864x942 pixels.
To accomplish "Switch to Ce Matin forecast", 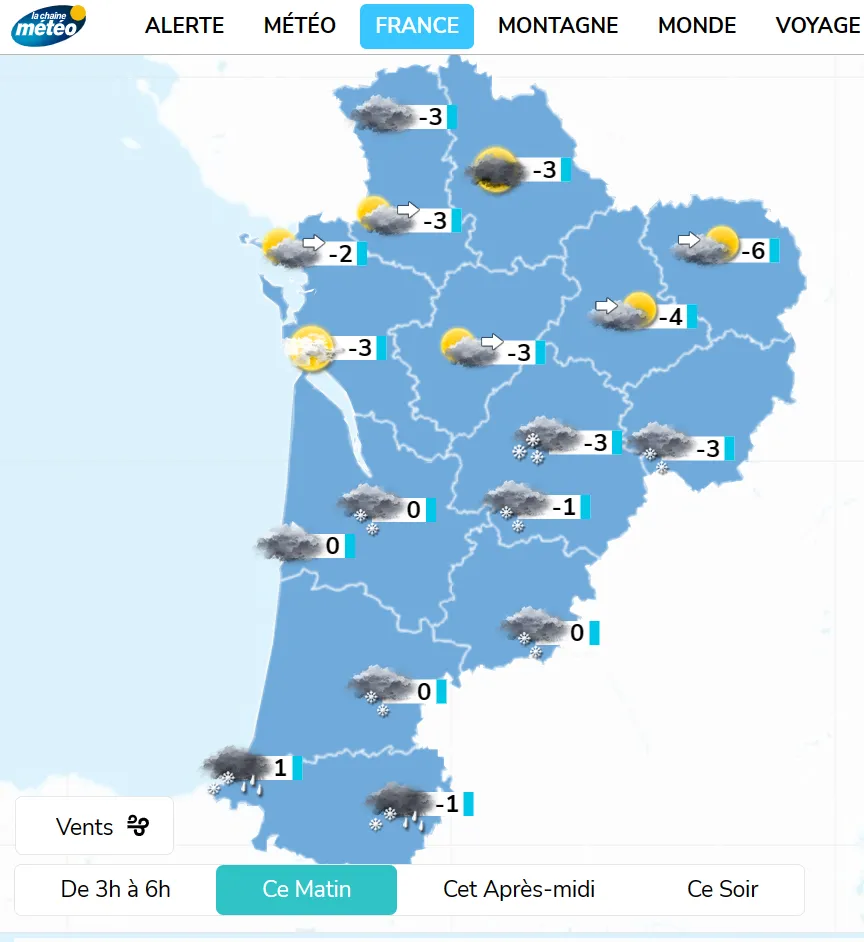I will click(306, 889).
